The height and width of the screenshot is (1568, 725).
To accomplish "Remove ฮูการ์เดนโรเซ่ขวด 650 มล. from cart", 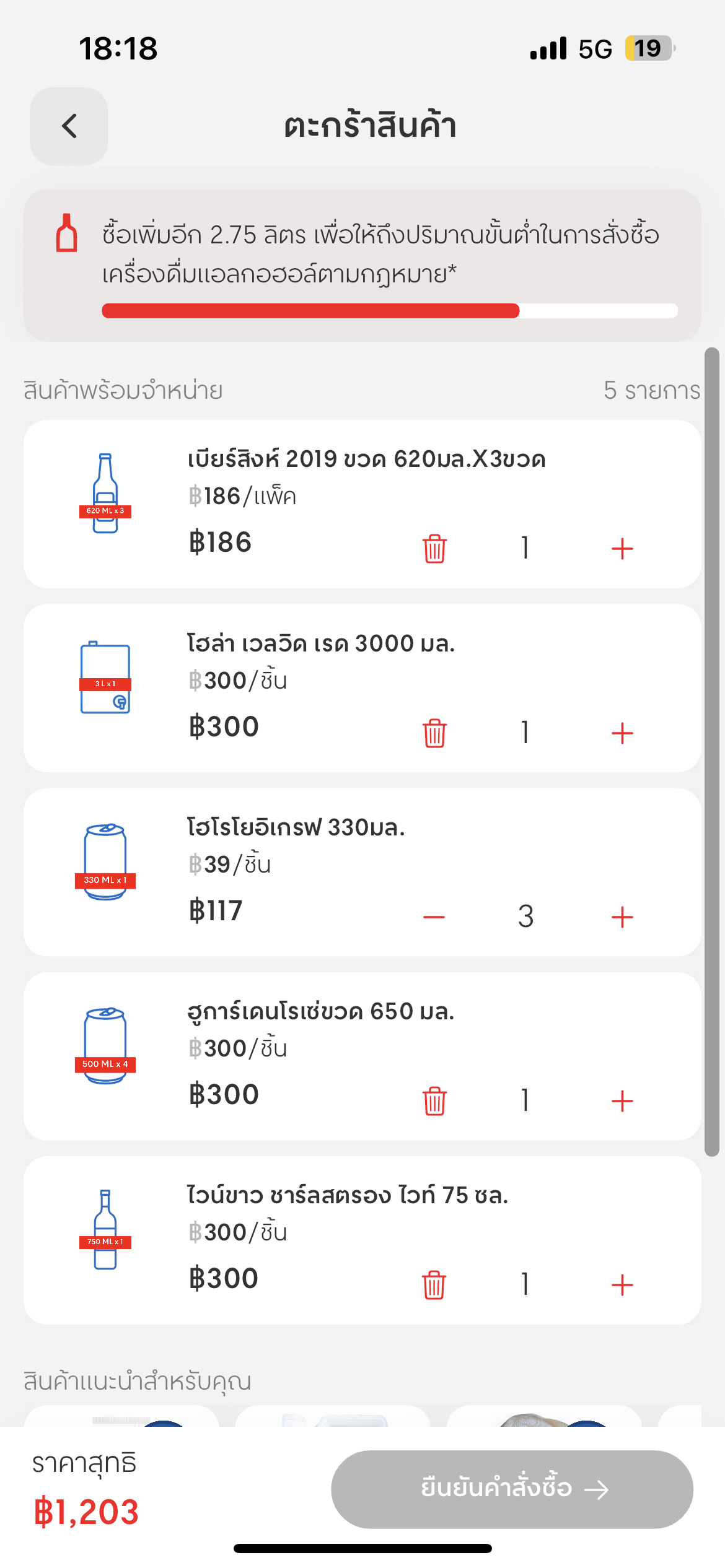I will click(434, 1100).
